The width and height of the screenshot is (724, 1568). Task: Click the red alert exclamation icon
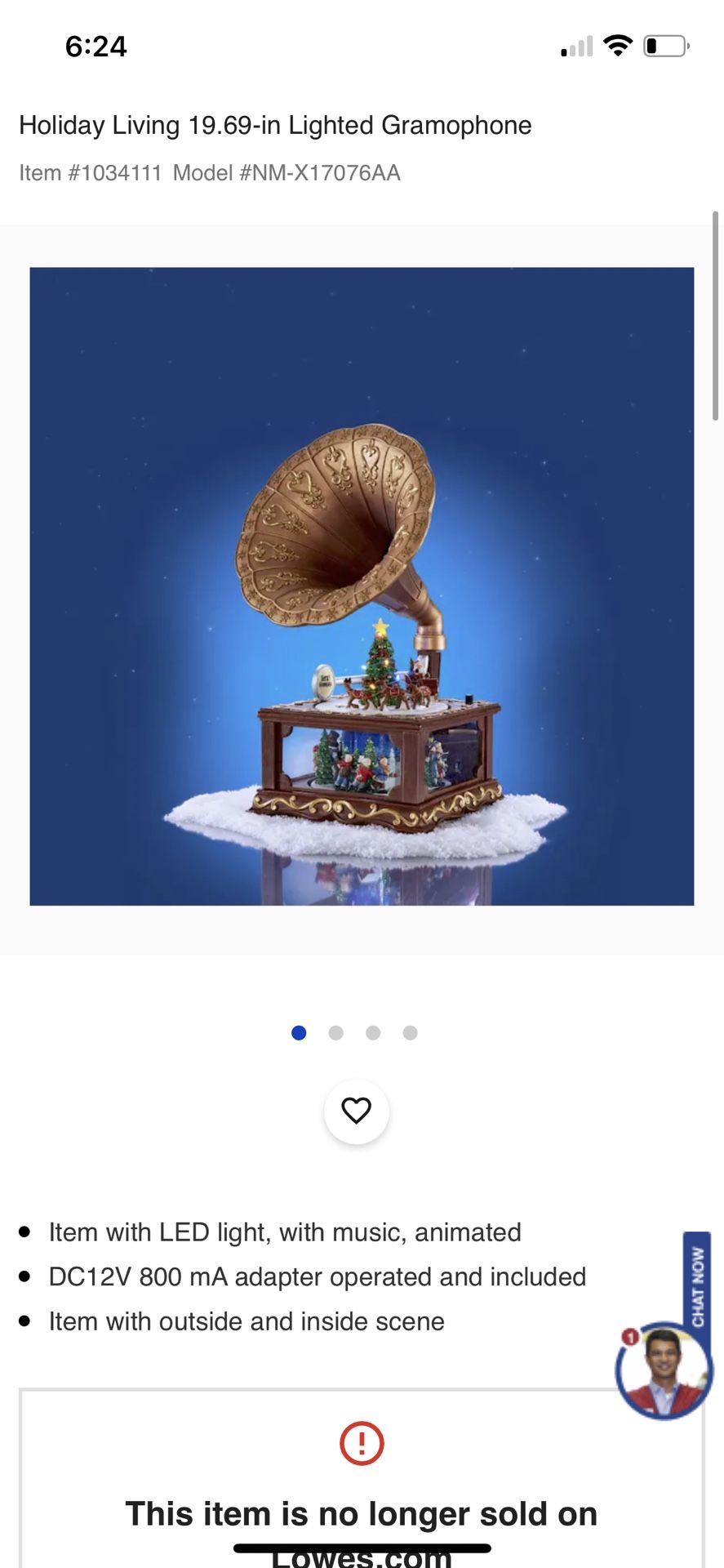coord(362,1442)
